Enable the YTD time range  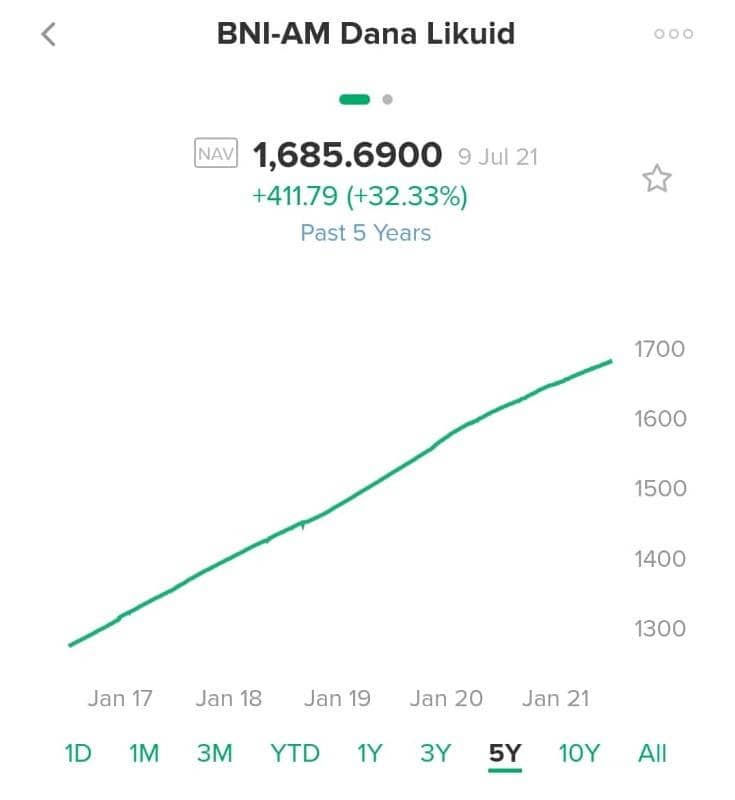coord(293,752)
